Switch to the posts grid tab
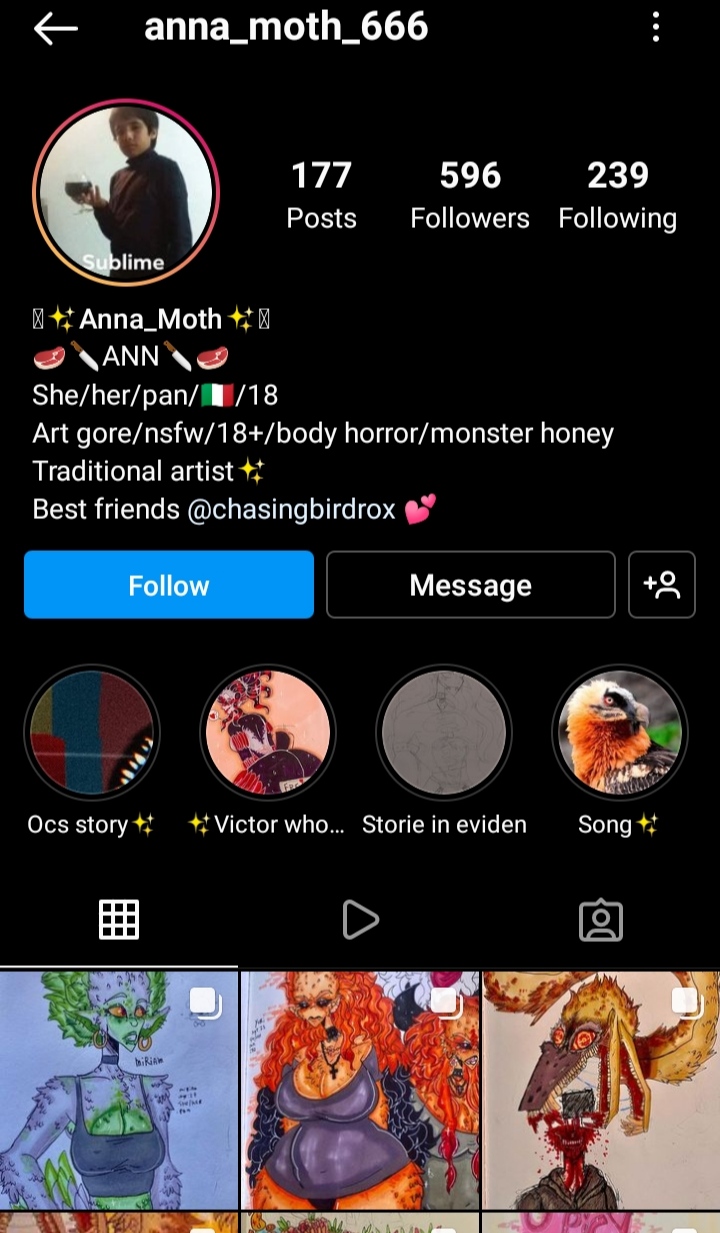Viewport: 720px width, 1233px height. pyautogui.click(x=119, y=919)
